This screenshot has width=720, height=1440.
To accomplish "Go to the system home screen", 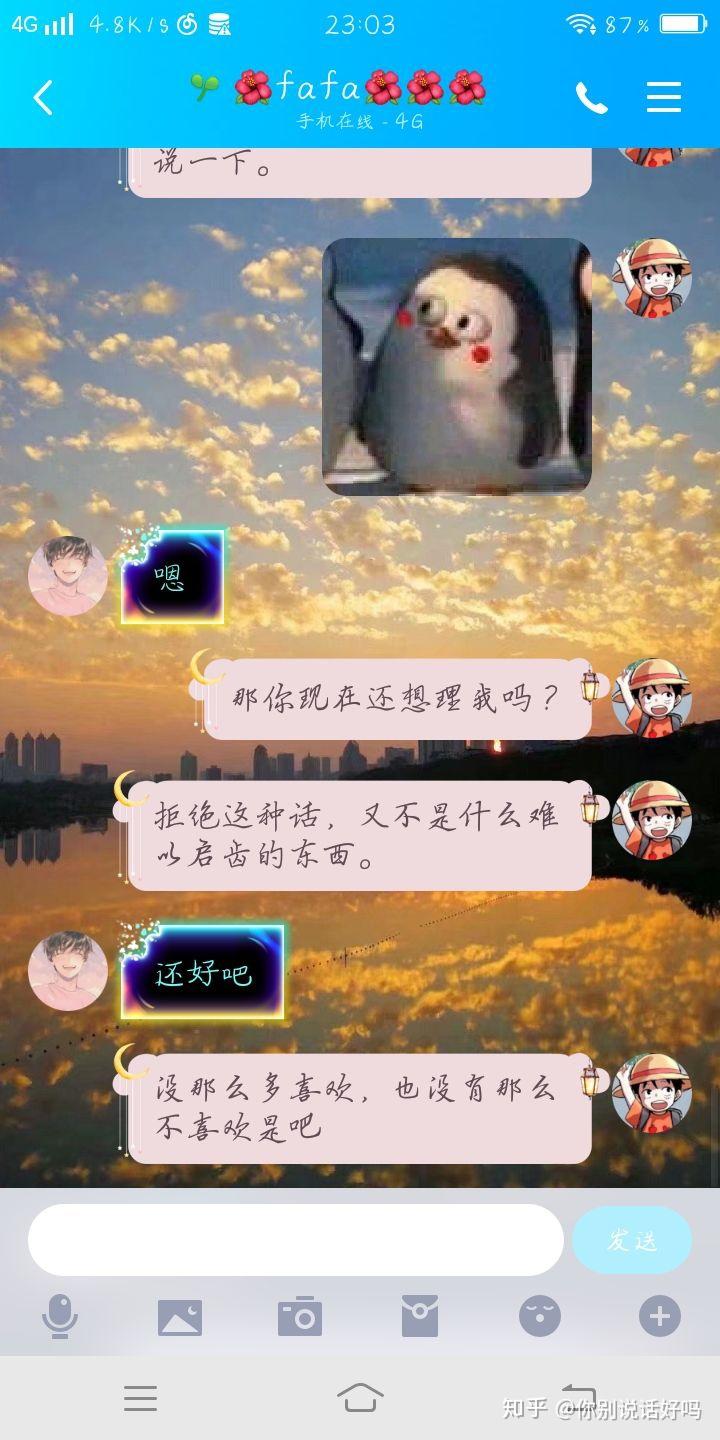I will click(360, 1398).
